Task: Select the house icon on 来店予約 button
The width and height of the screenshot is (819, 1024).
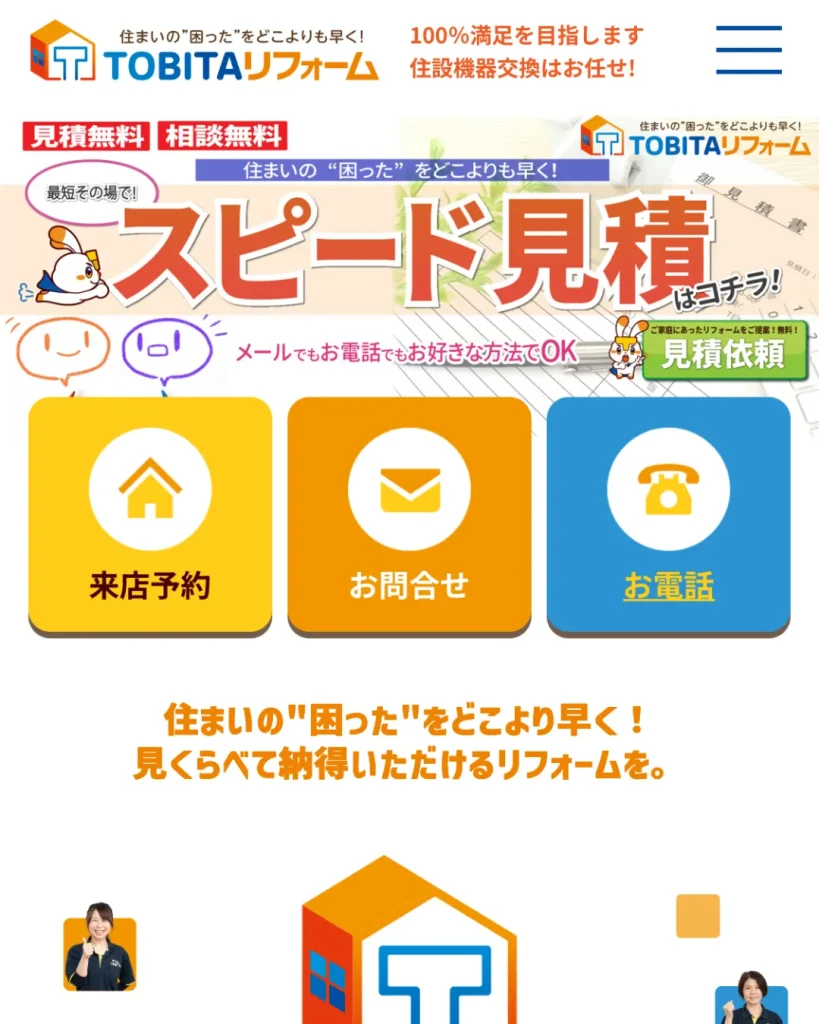Action: [149, 487]
